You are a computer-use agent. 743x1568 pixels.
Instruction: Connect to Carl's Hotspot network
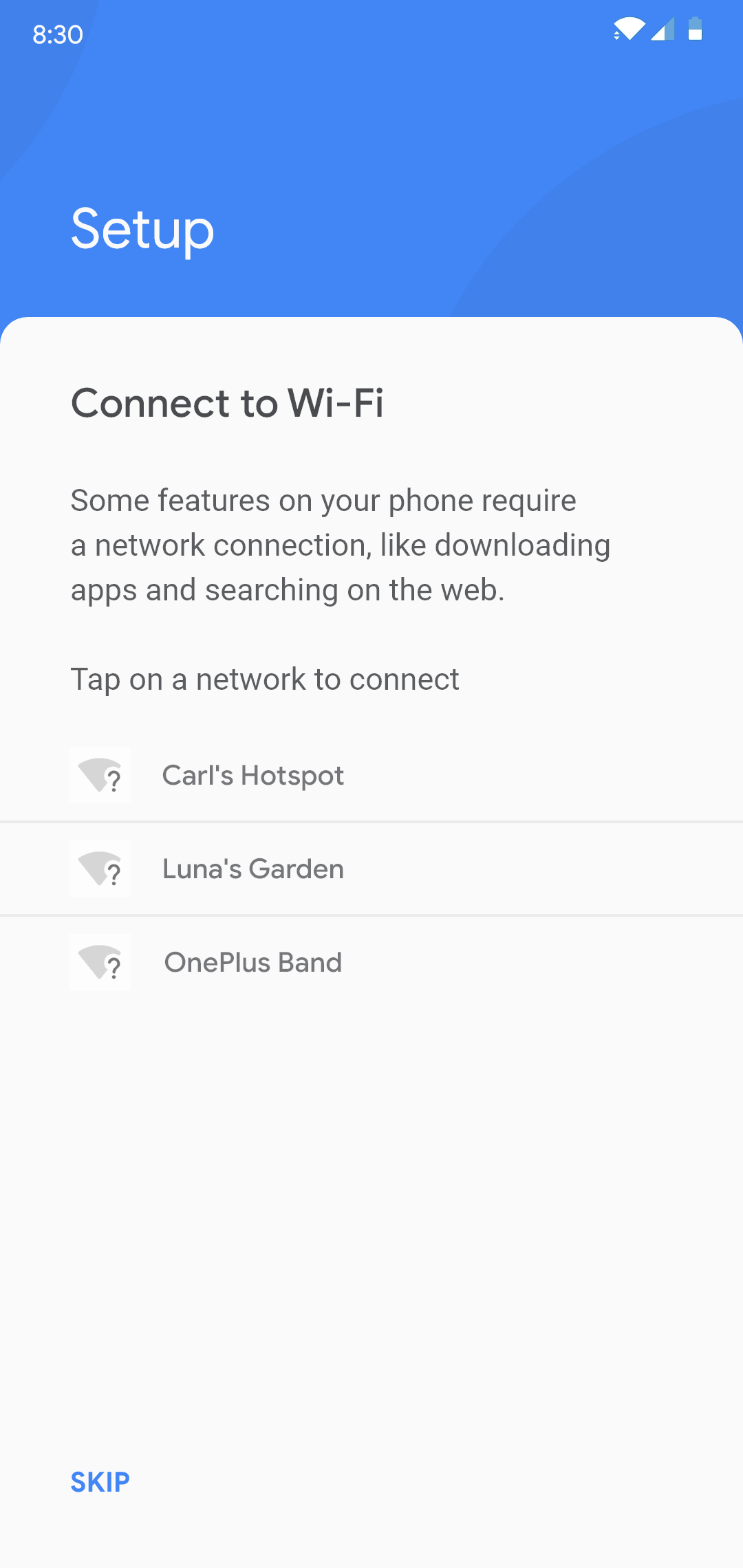[253, 776]
